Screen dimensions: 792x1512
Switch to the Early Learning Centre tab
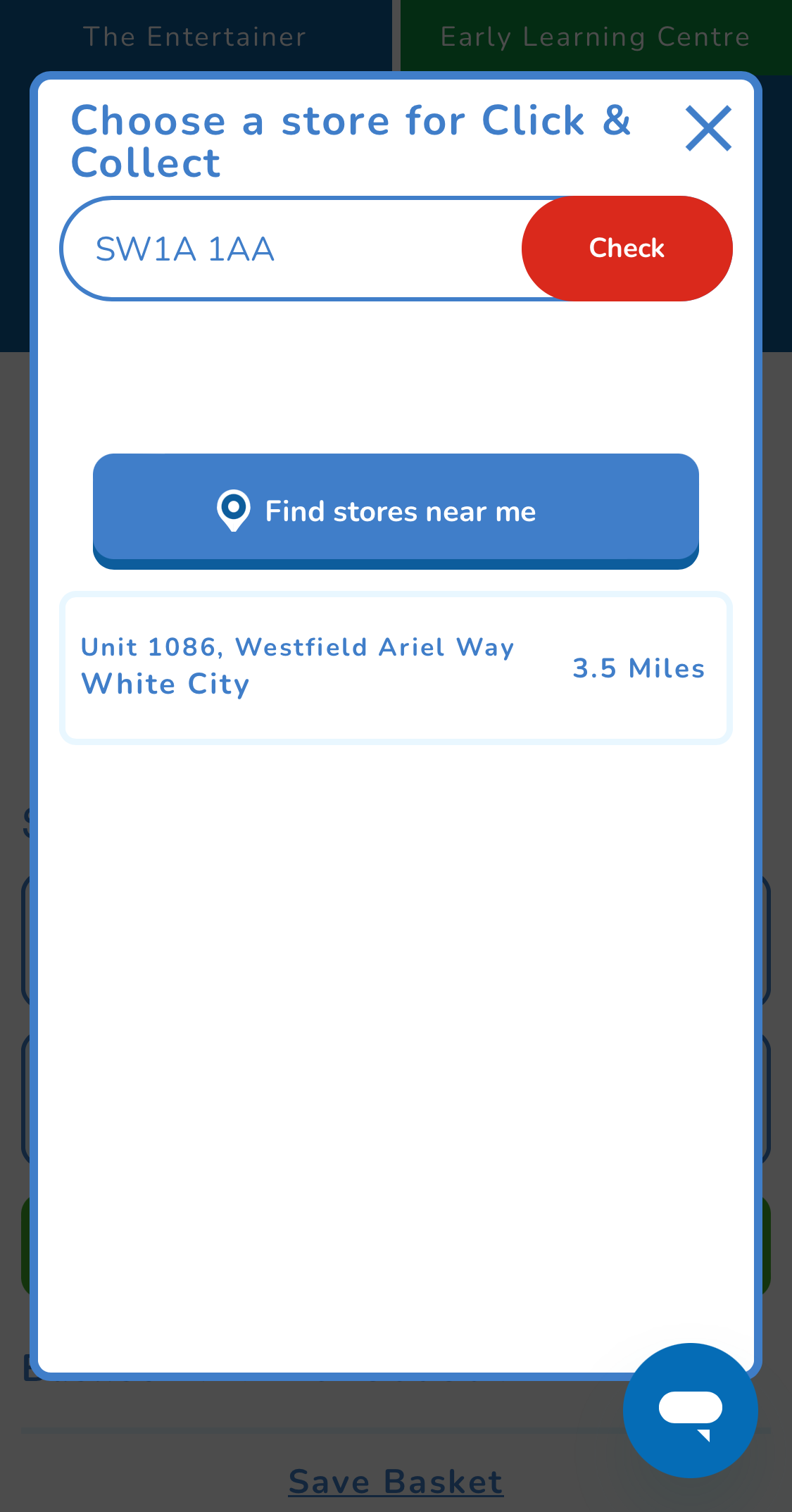[x=595, y=37]
